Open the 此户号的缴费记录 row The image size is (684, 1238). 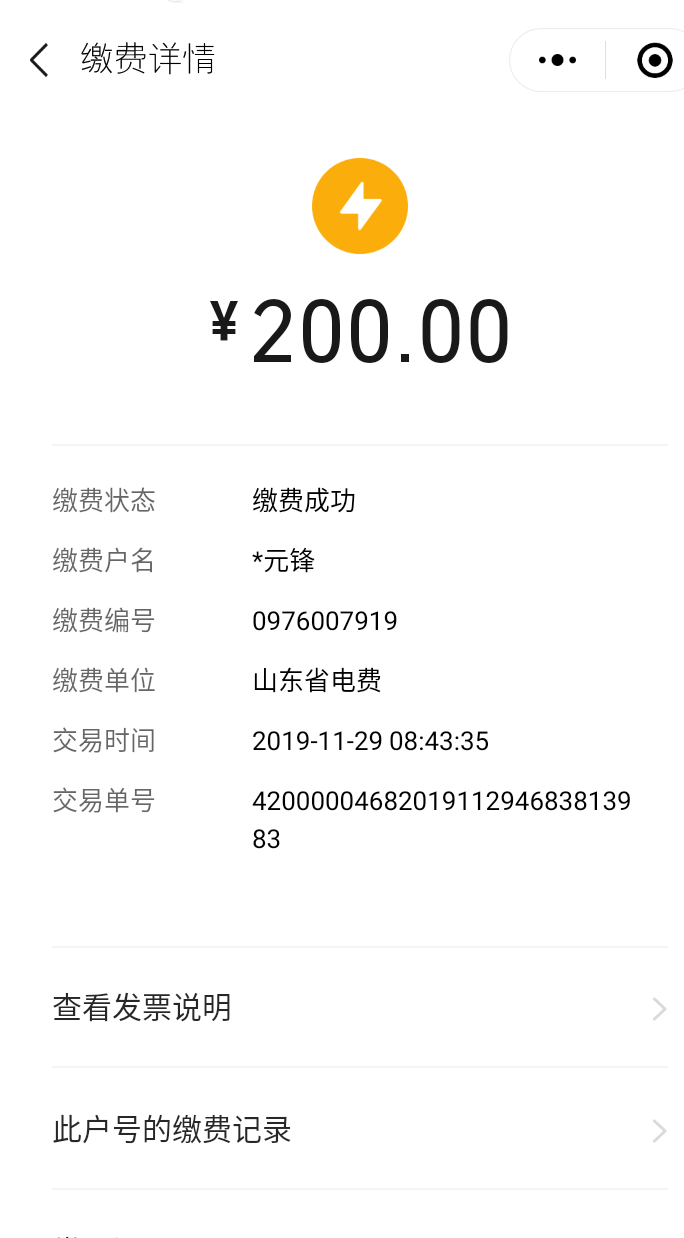359,1130
